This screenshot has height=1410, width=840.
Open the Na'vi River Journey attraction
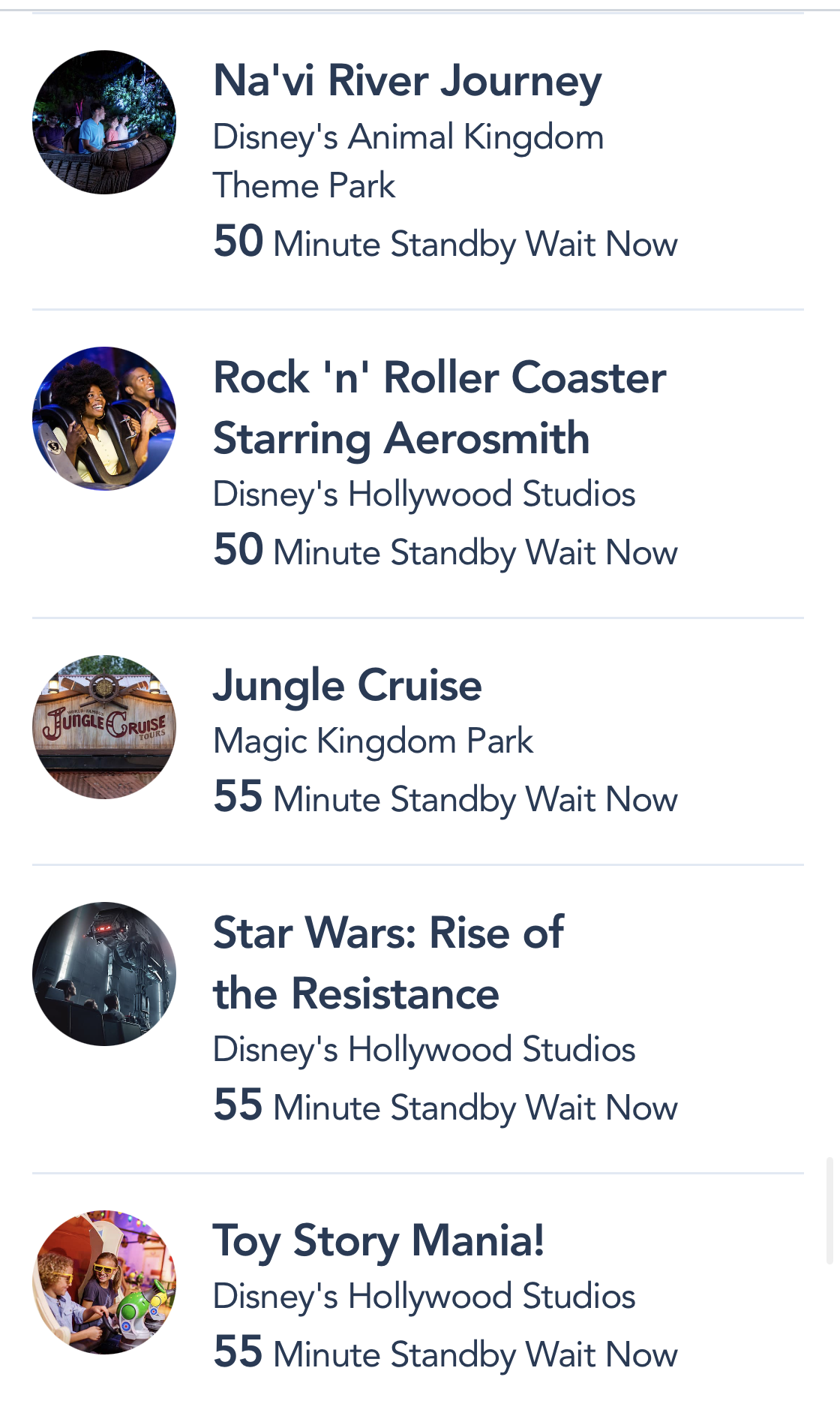pyautogui.click(x=407, y=81)
